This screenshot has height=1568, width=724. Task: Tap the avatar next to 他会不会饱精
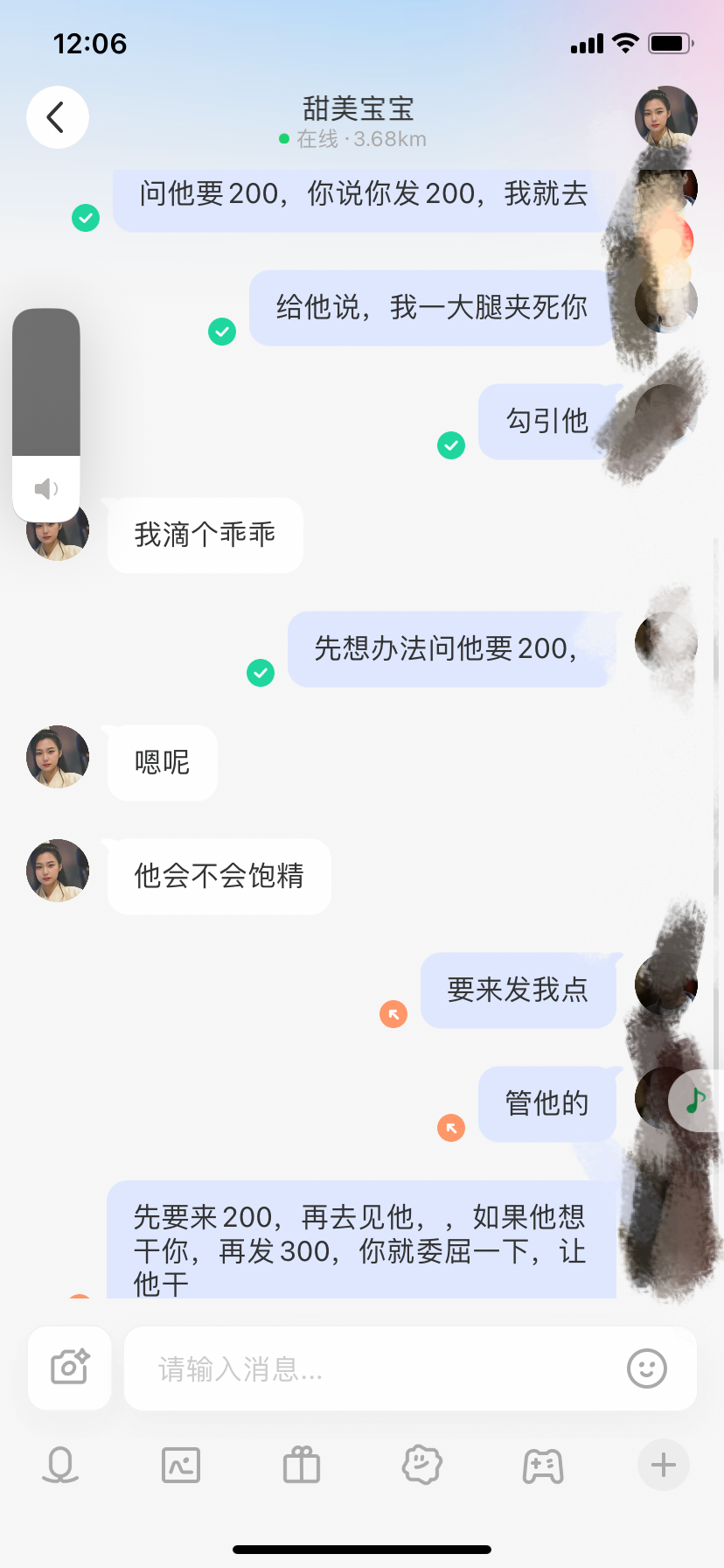pyautogui.click(x=58, y=871)
